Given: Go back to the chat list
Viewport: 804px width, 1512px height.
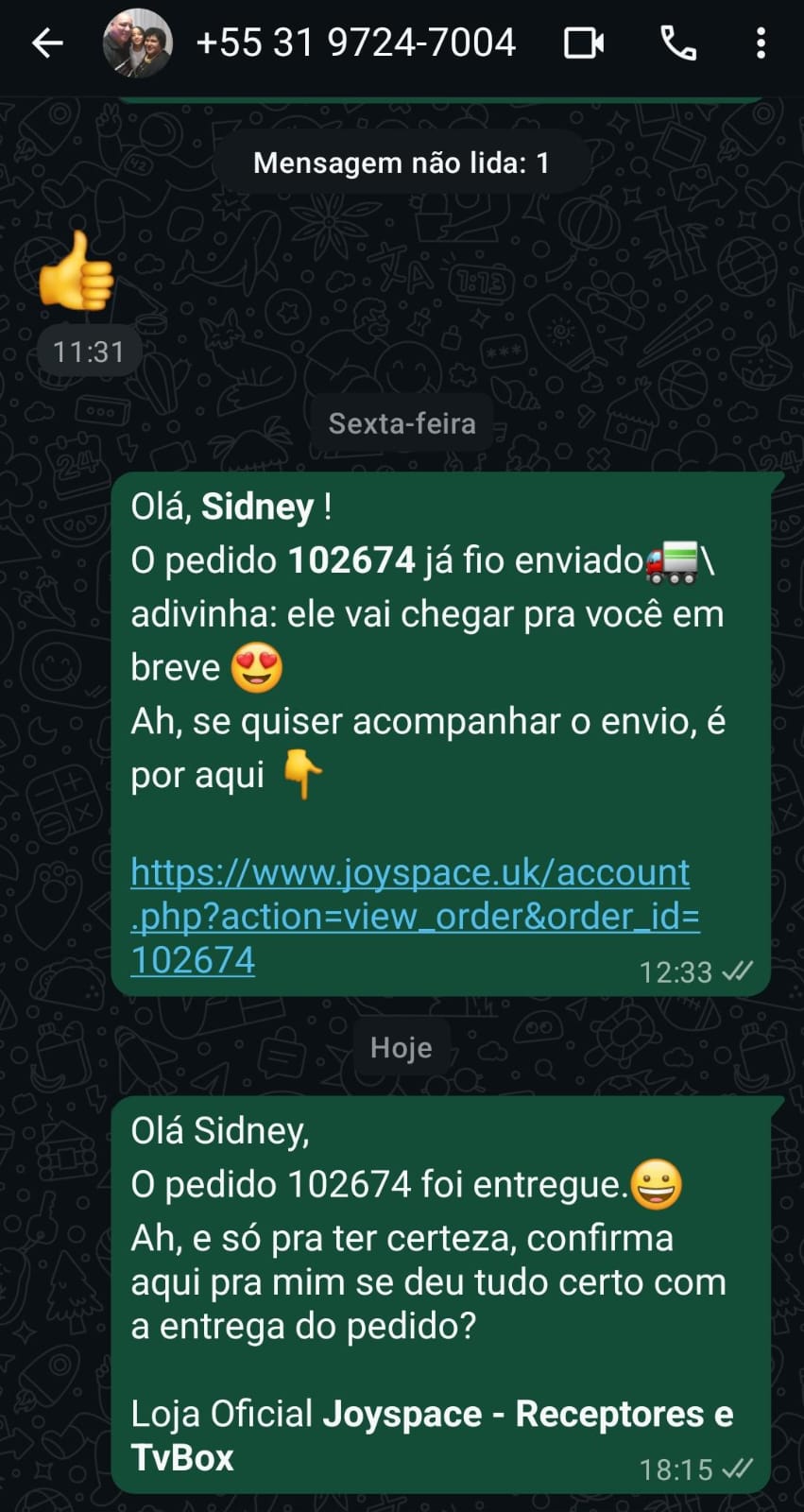Looking at the screenshot, I should point(47,43).
